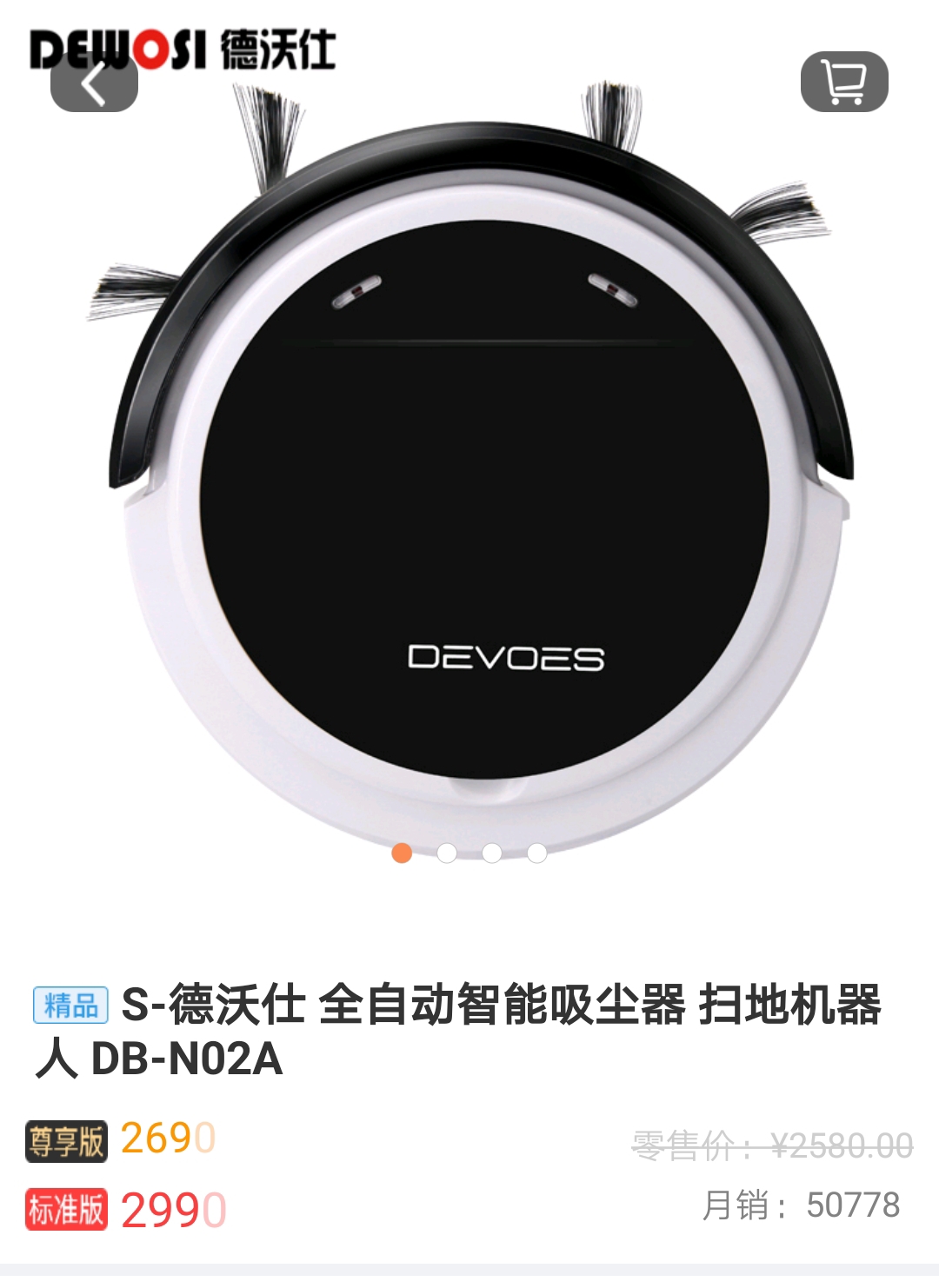Go back using the top-left arrow

[x=94, y=84]
